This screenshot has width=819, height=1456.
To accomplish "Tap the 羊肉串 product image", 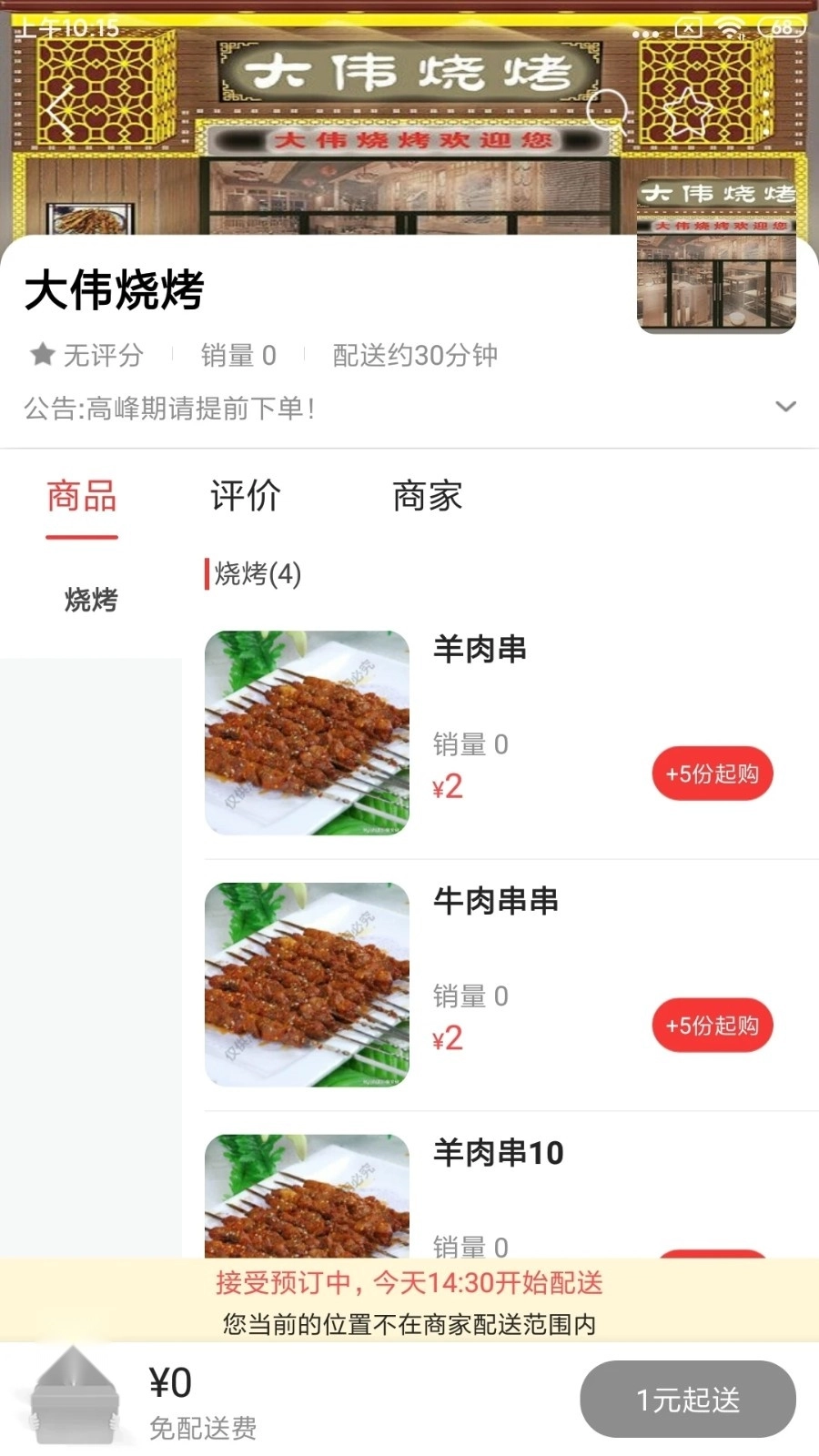I will pyautogui.click(x=306, y=733).
